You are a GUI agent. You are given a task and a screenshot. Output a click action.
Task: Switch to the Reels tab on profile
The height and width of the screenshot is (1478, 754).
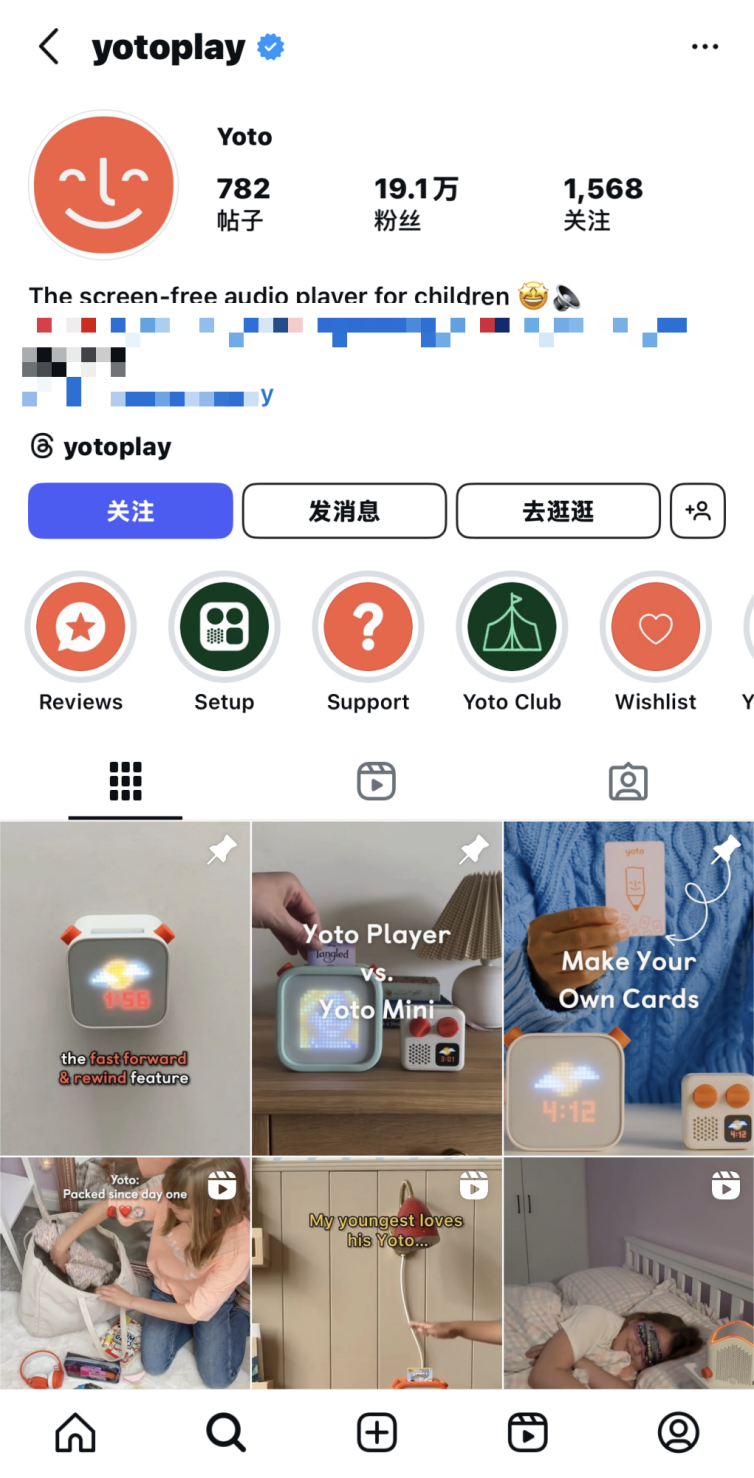[x=376, y=781]
